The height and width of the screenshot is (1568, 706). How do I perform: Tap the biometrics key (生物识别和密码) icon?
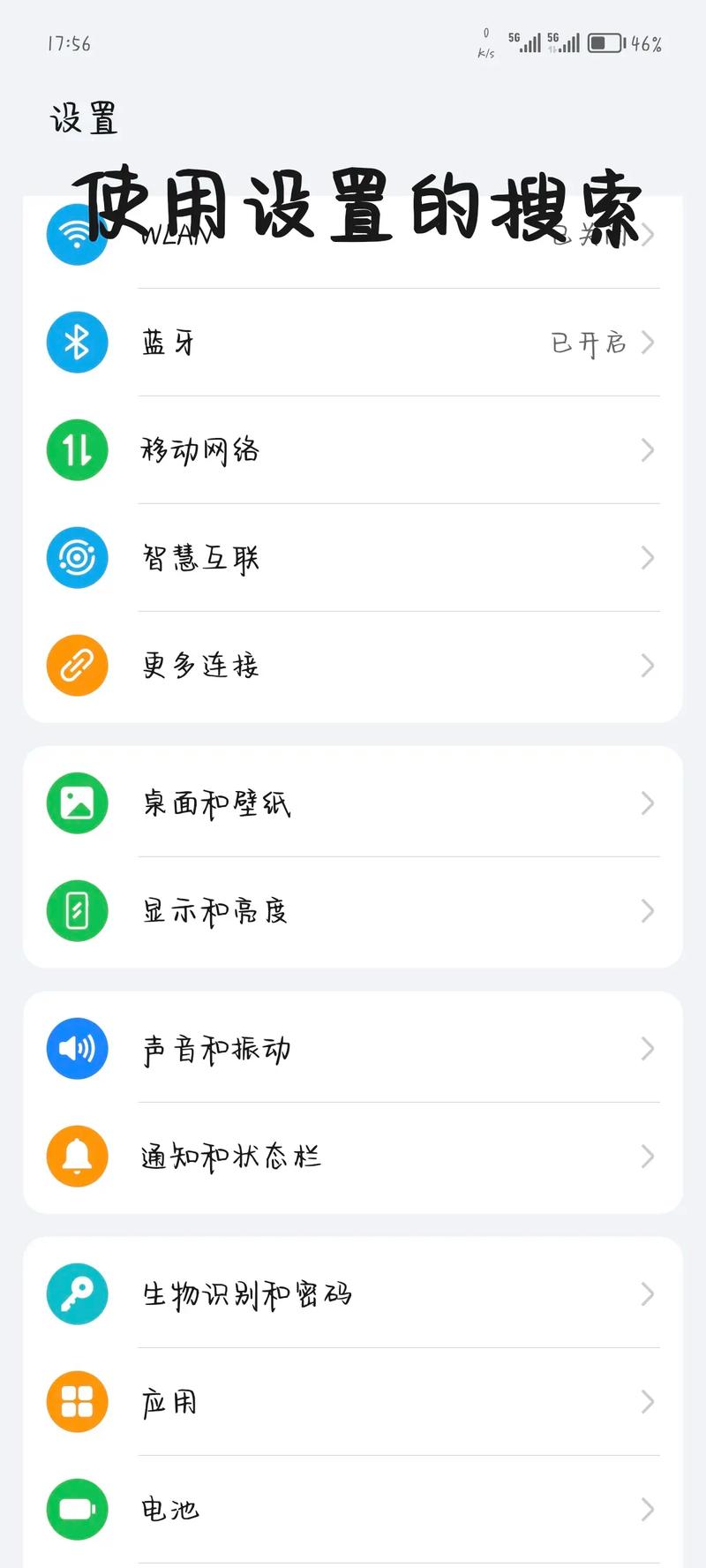point(76,1294)
